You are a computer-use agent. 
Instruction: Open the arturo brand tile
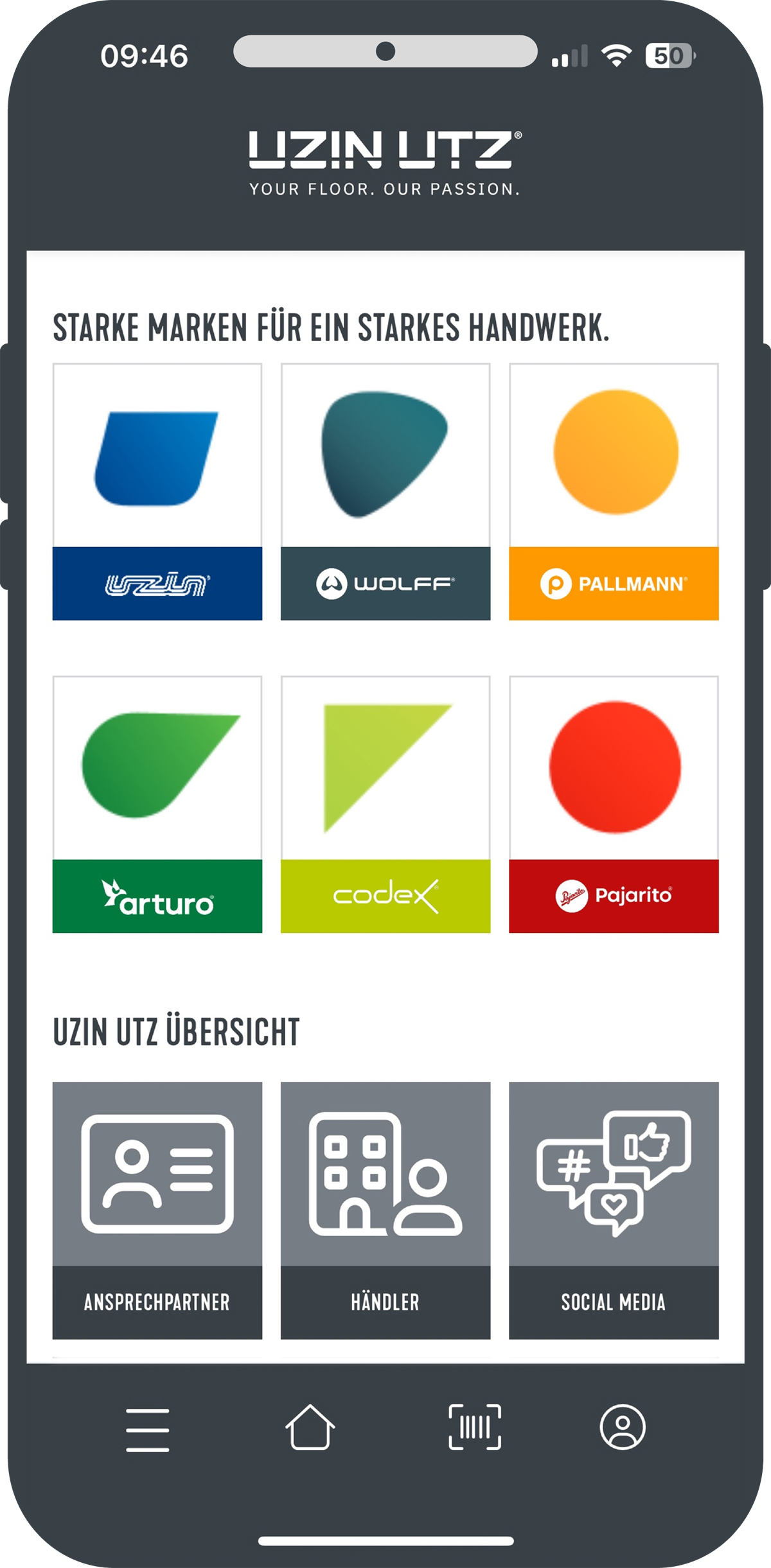pos(157,804)
